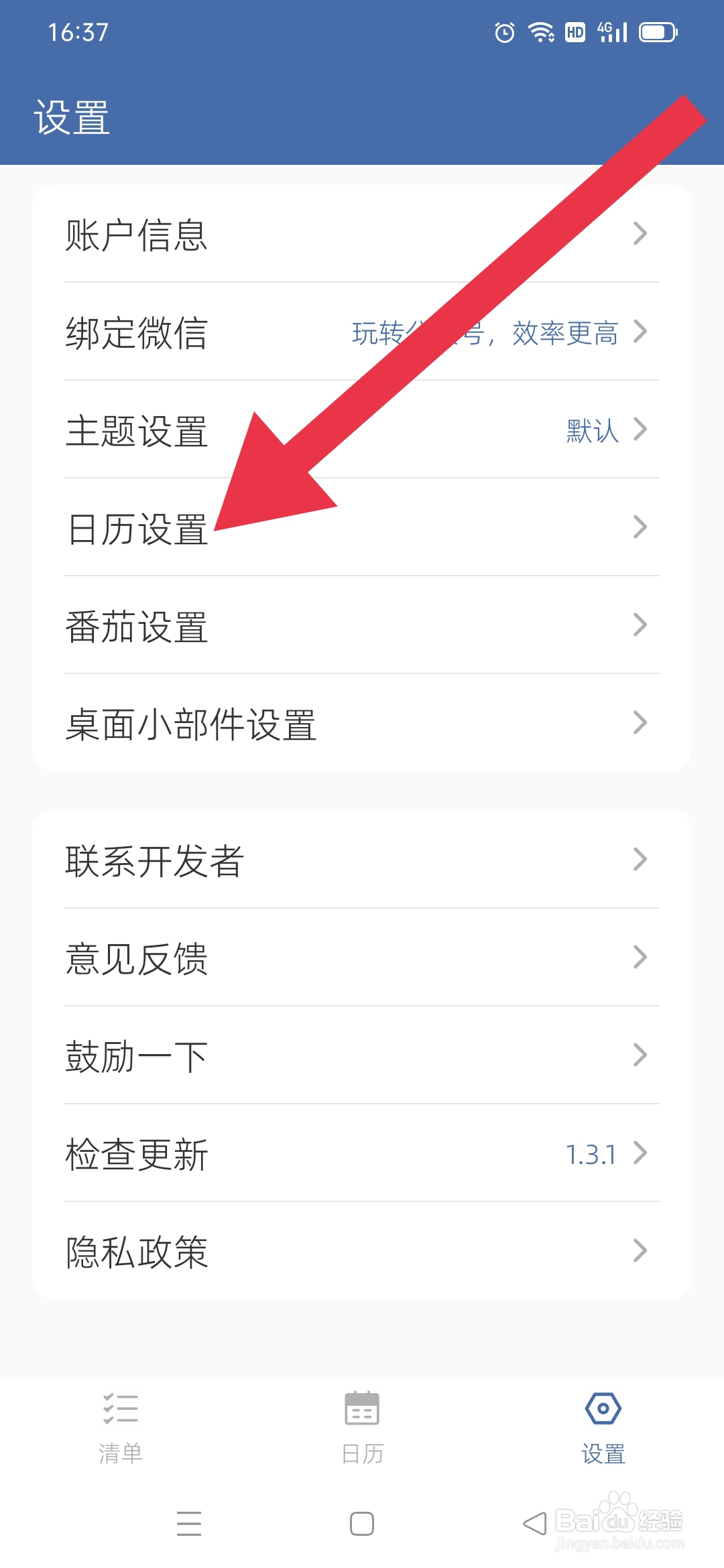Expand 番茄设置 using its arrow

pyautogui.click(x=642, y=626)
